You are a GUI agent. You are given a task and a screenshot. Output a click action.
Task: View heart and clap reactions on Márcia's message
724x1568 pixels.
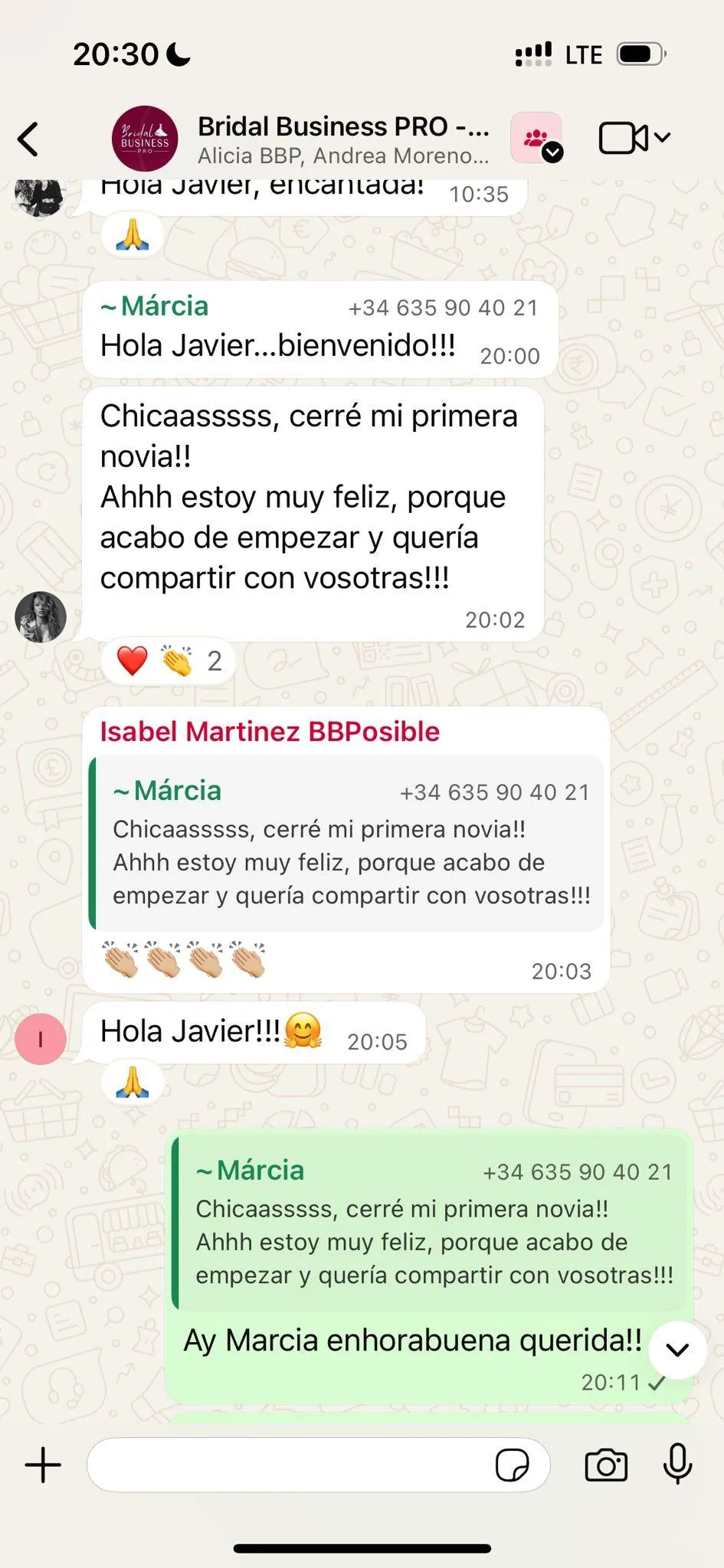tap(168, 661)
